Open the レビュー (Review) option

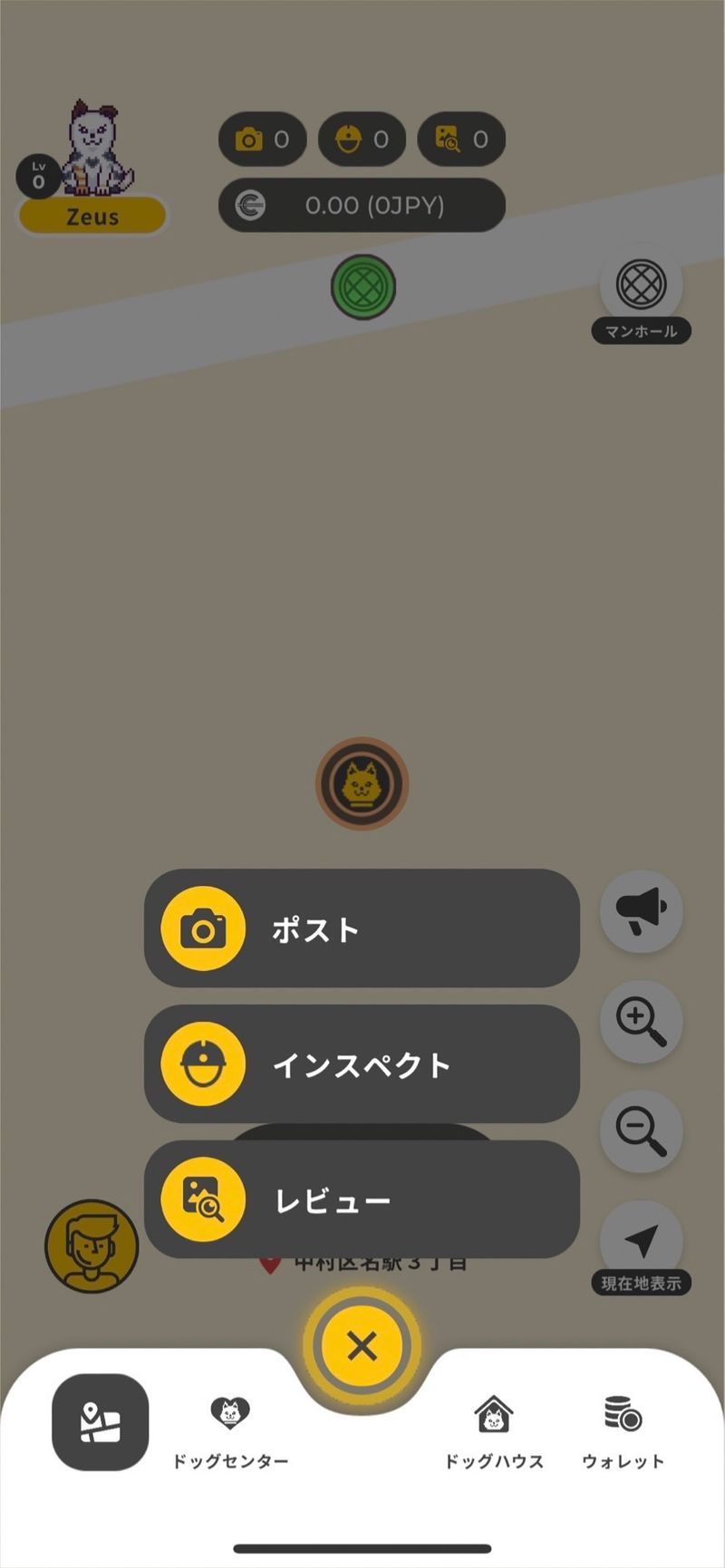[362, 1200]
